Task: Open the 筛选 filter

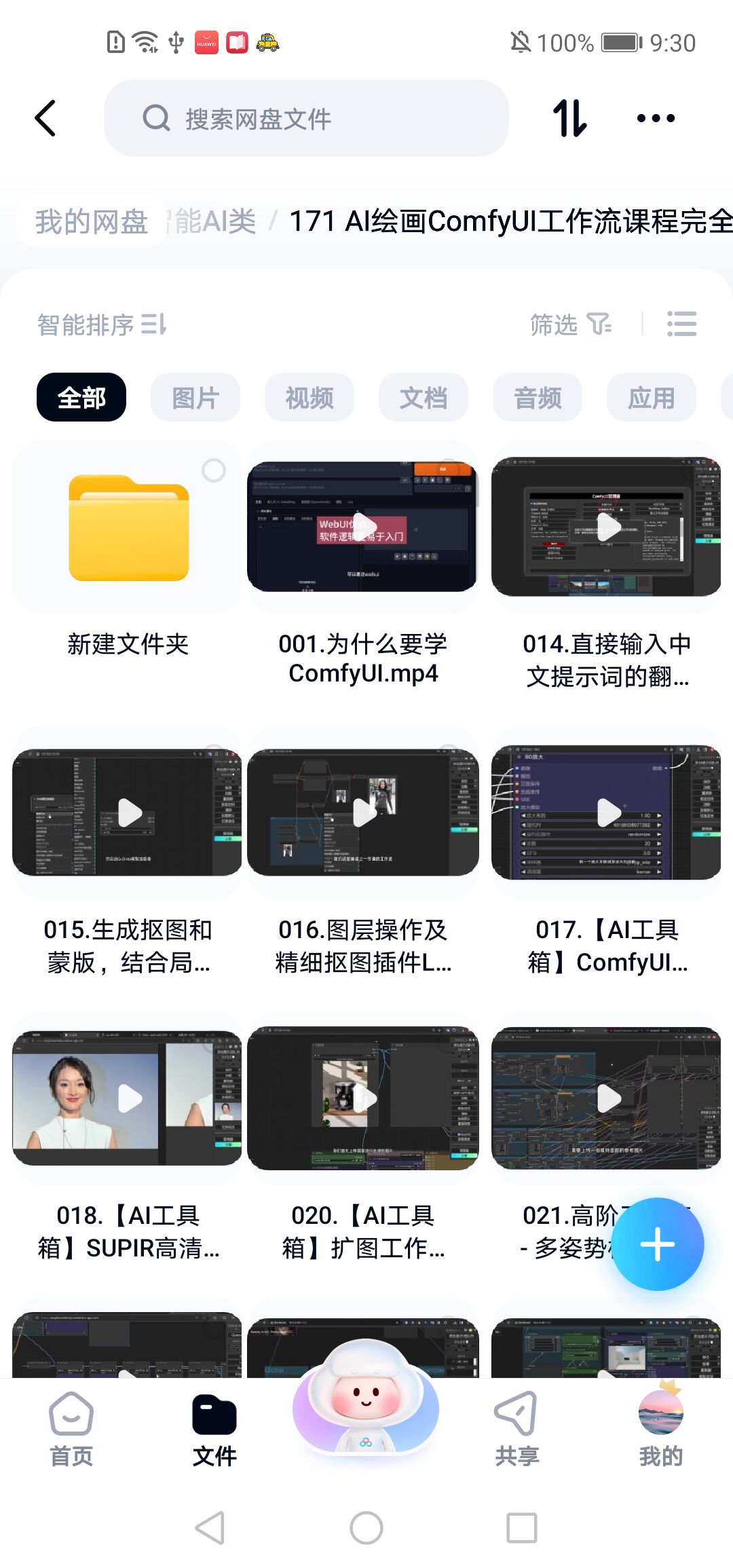Action: tap(570, 324)
